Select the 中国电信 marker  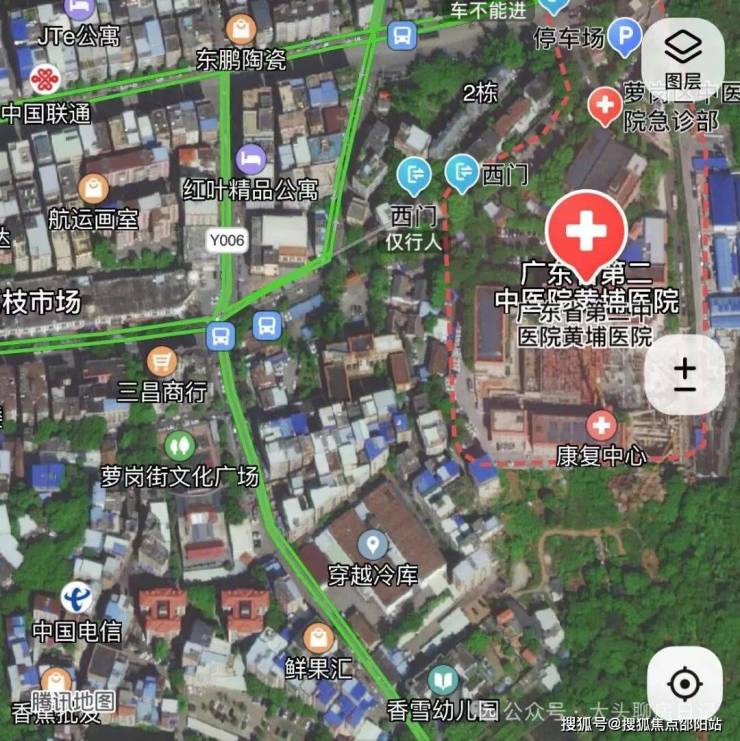pyautogui.click(x=76, y=598)
